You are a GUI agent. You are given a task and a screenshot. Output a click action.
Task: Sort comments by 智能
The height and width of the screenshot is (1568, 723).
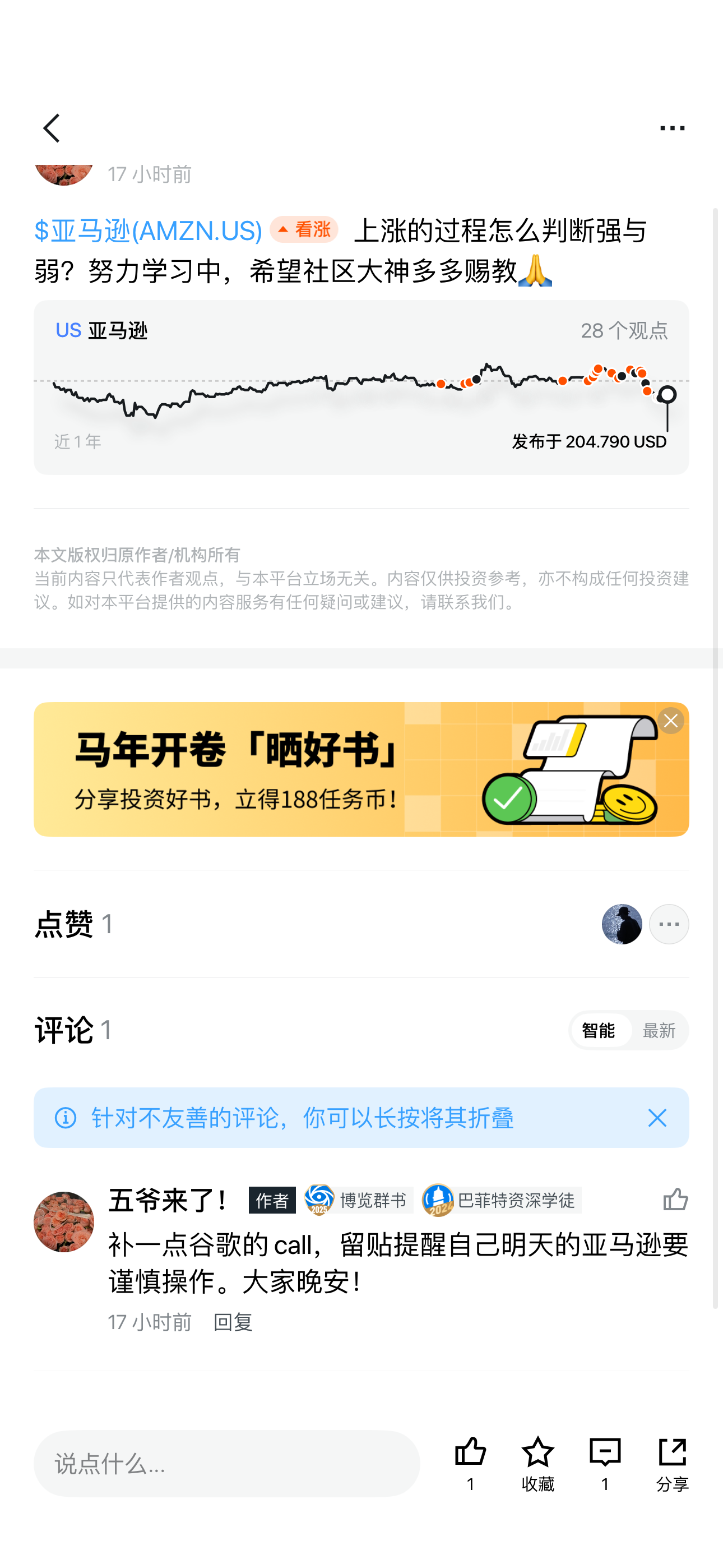point(598,1031)
